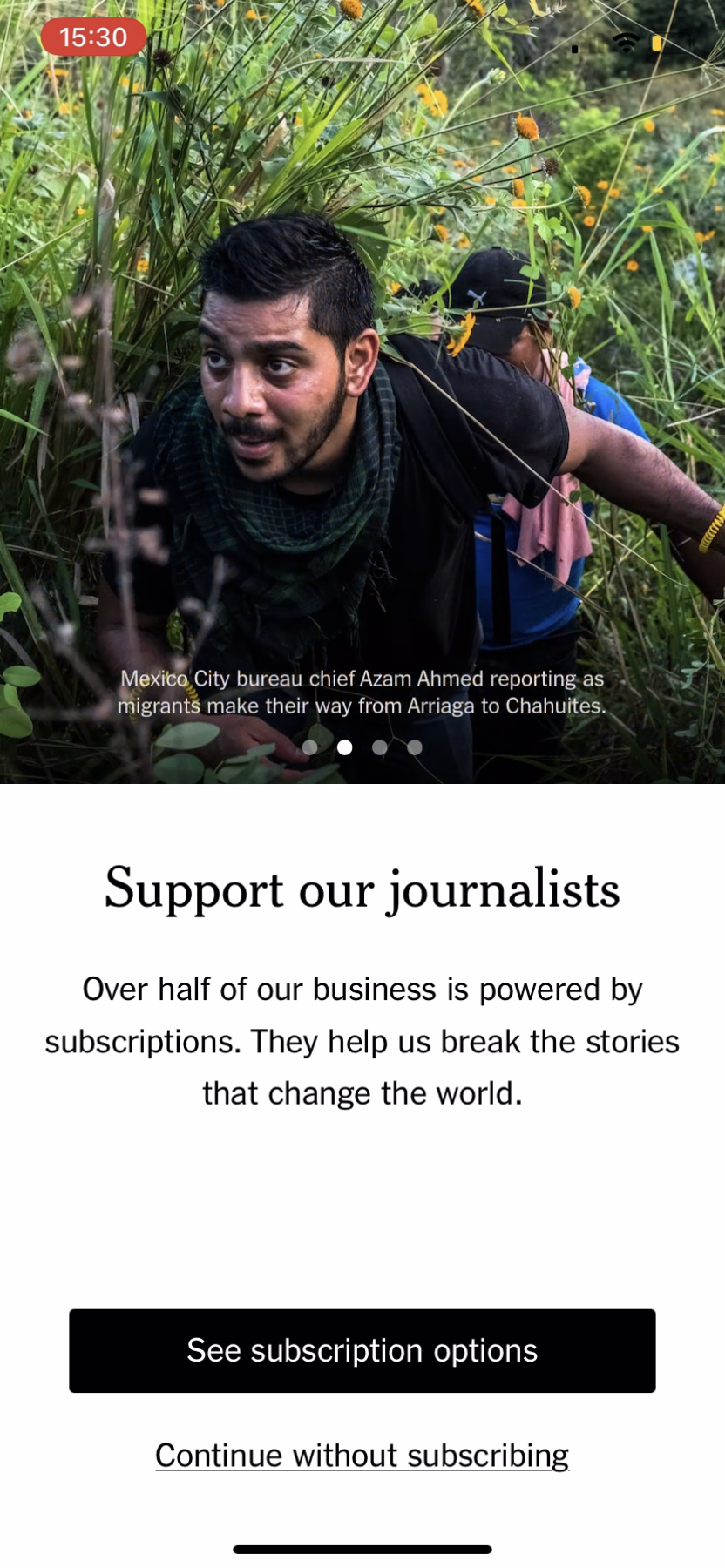Select the fourth carousel dot

point(414,747)
